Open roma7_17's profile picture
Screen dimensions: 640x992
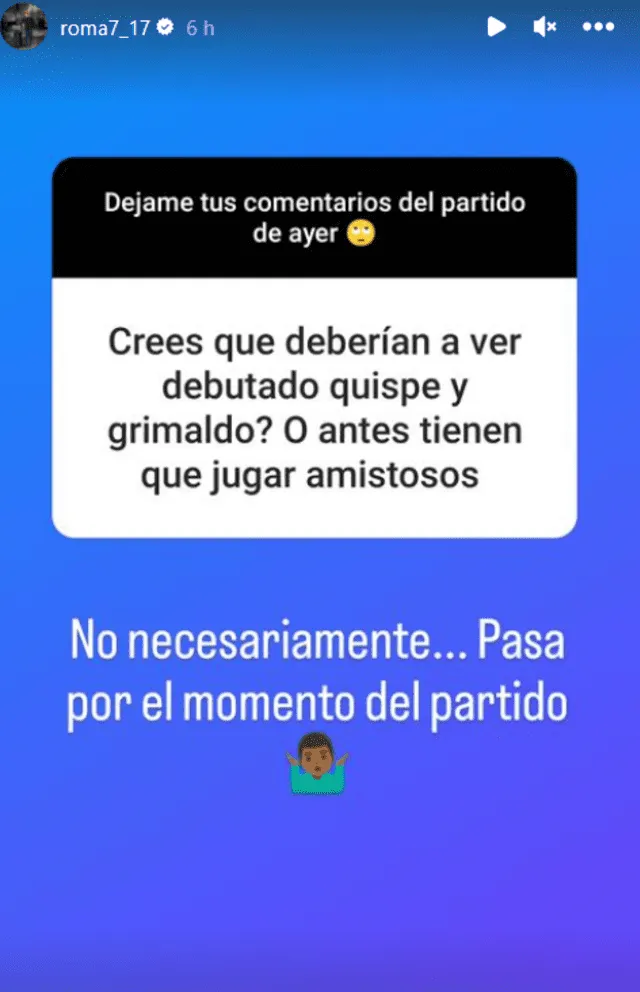coord(24,27)
